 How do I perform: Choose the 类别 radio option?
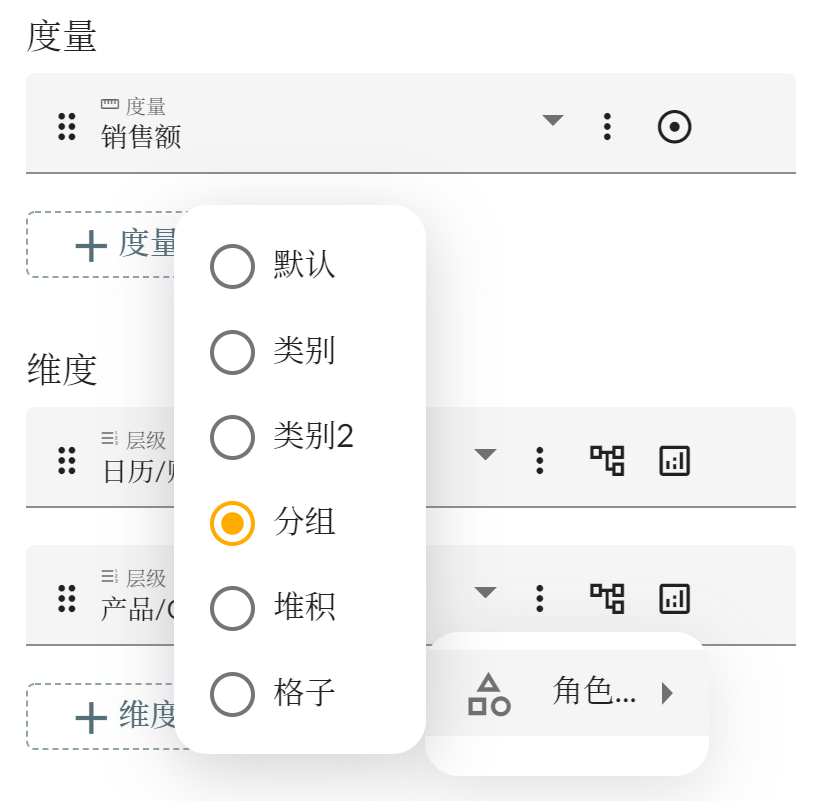coord(232,352)
